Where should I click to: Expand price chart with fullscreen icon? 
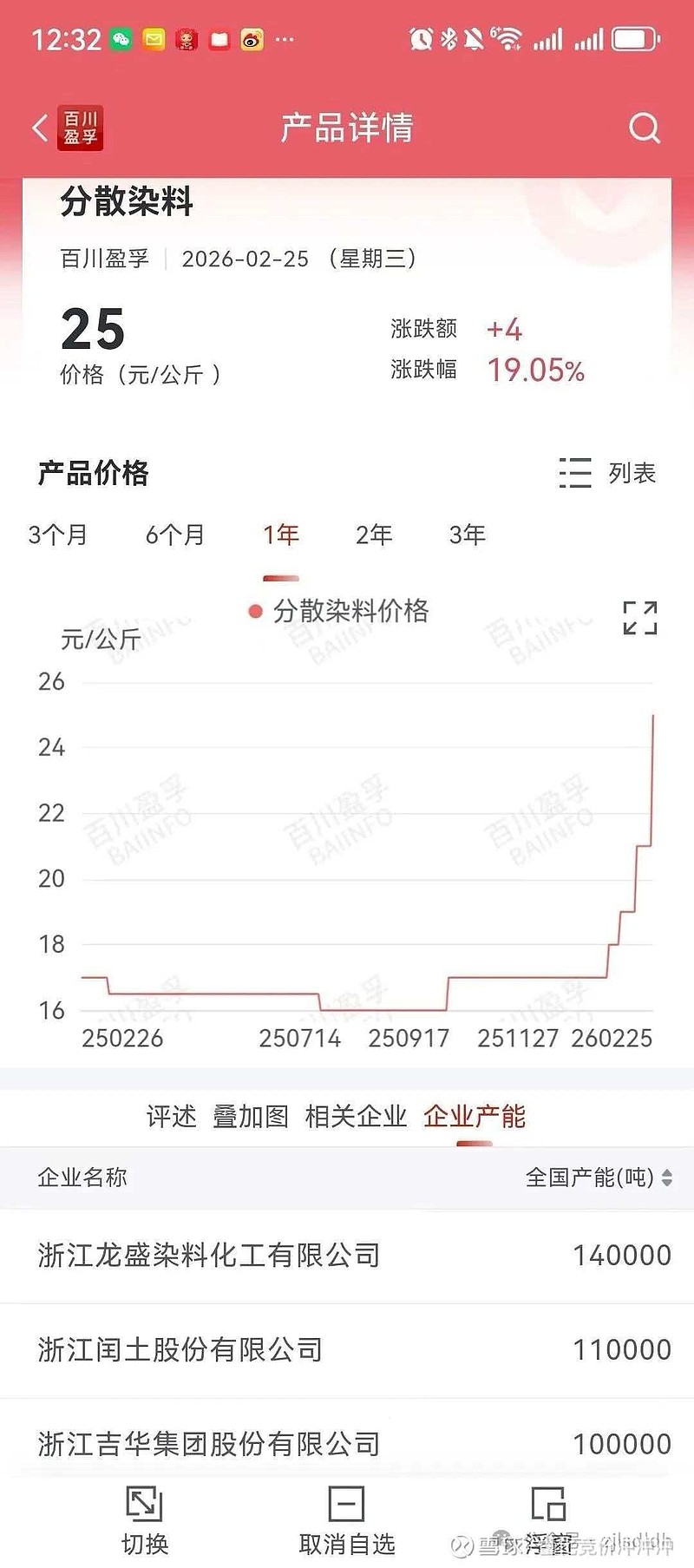pos(639,617)
